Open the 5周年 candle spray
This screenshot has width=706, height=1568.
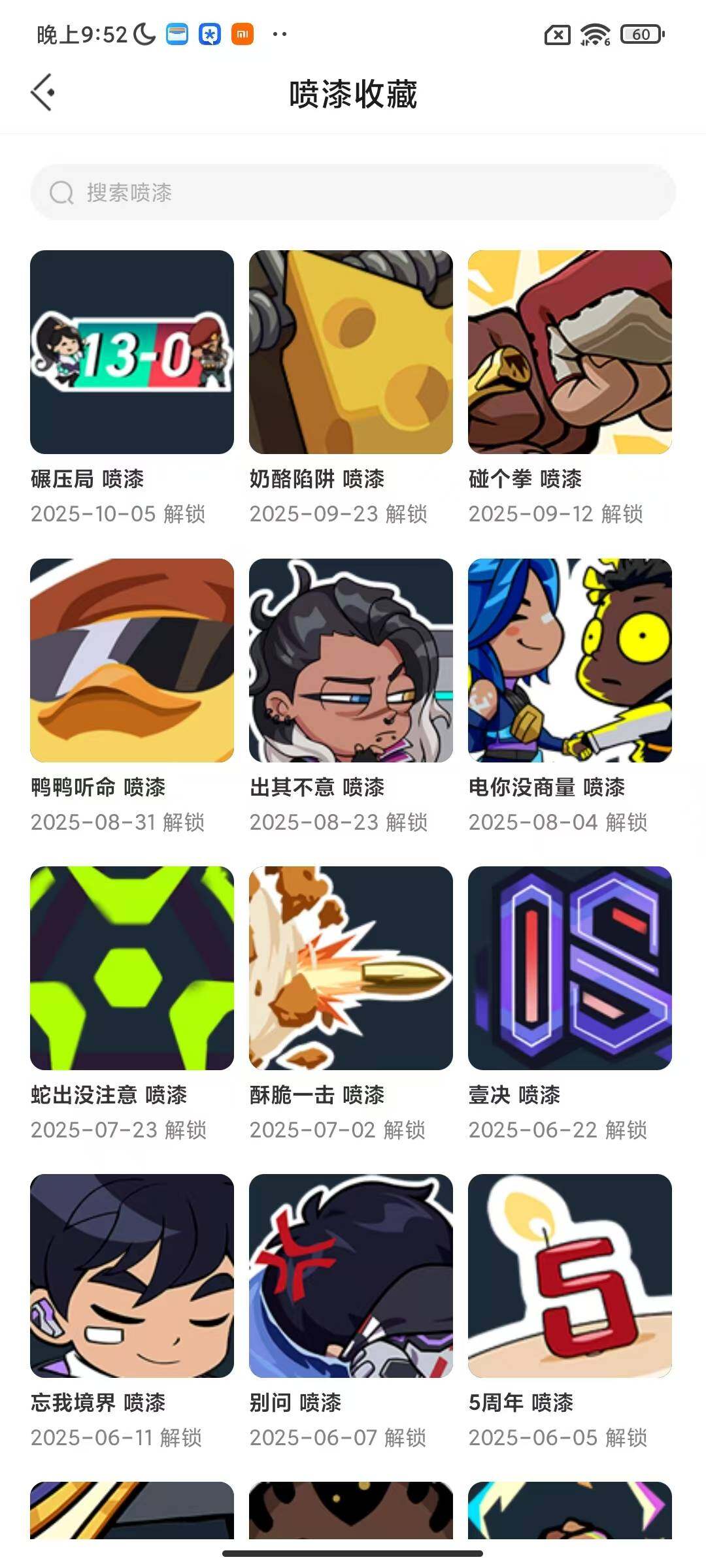(x=570, y=1275)
